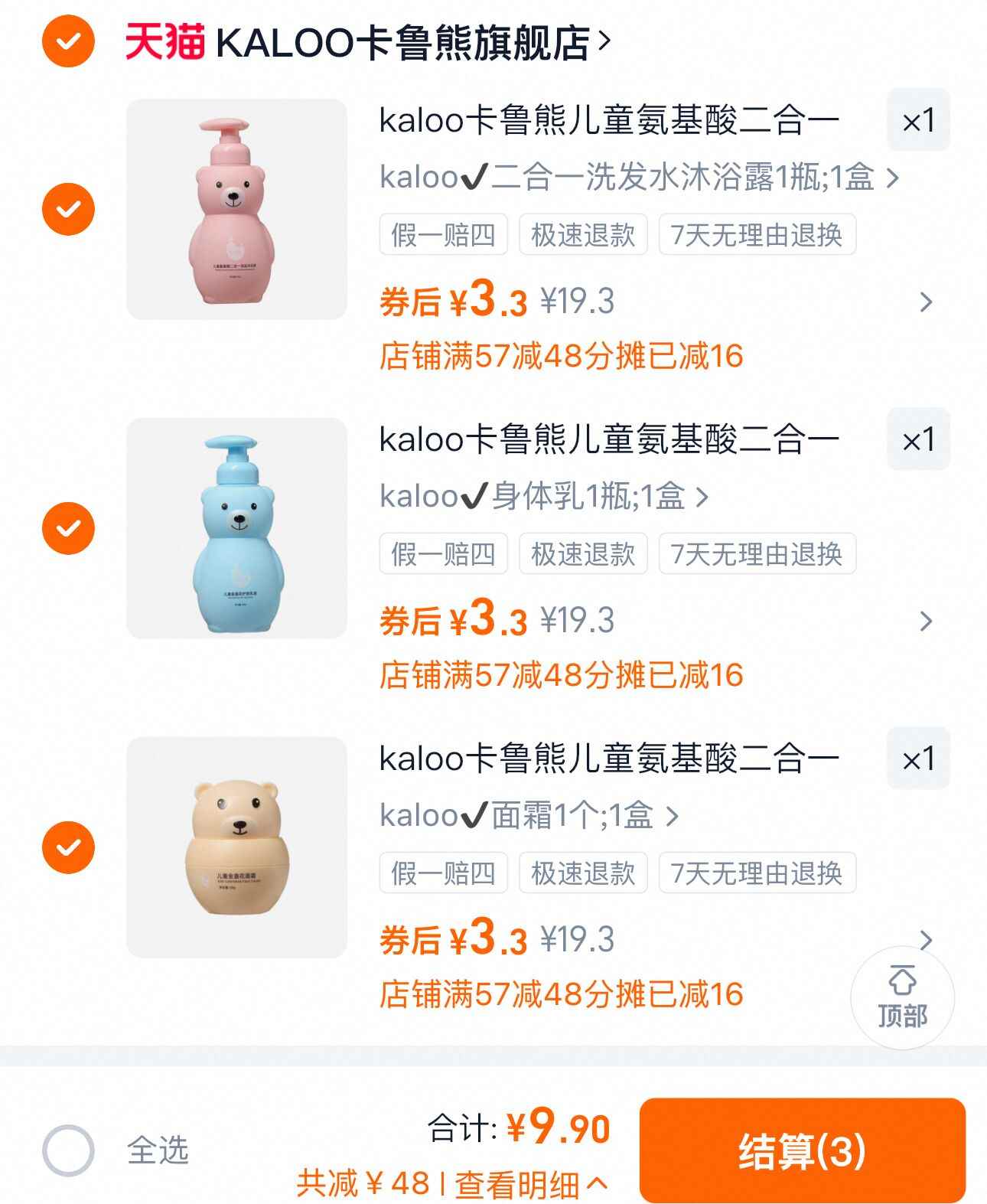Click the 7天无理由退换 tag on the face cream
987x1204 pixels.
[x=758, y=872]
